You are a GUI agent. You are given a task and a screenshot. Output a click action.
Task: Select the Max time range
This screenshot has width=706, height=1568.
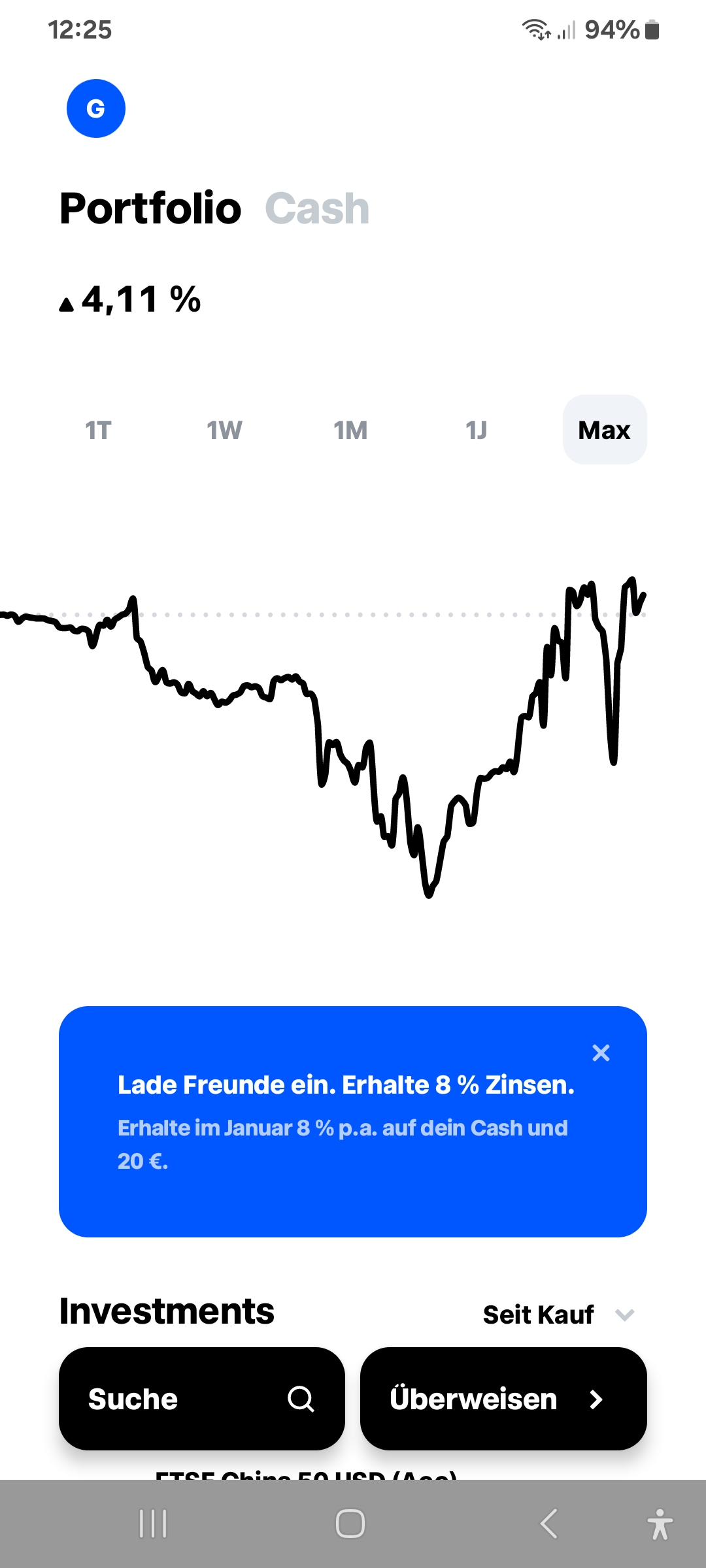(x=604, y=430)
